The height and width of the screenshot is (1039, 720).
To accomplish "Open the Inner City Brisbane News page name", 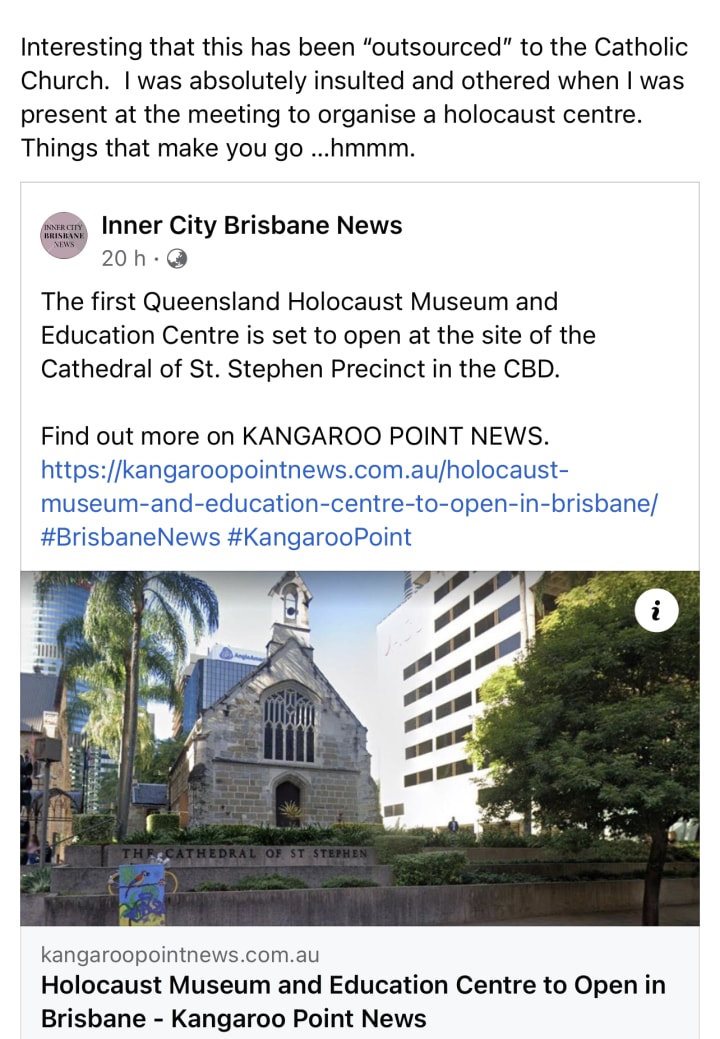I will click(x=252, y=225).
